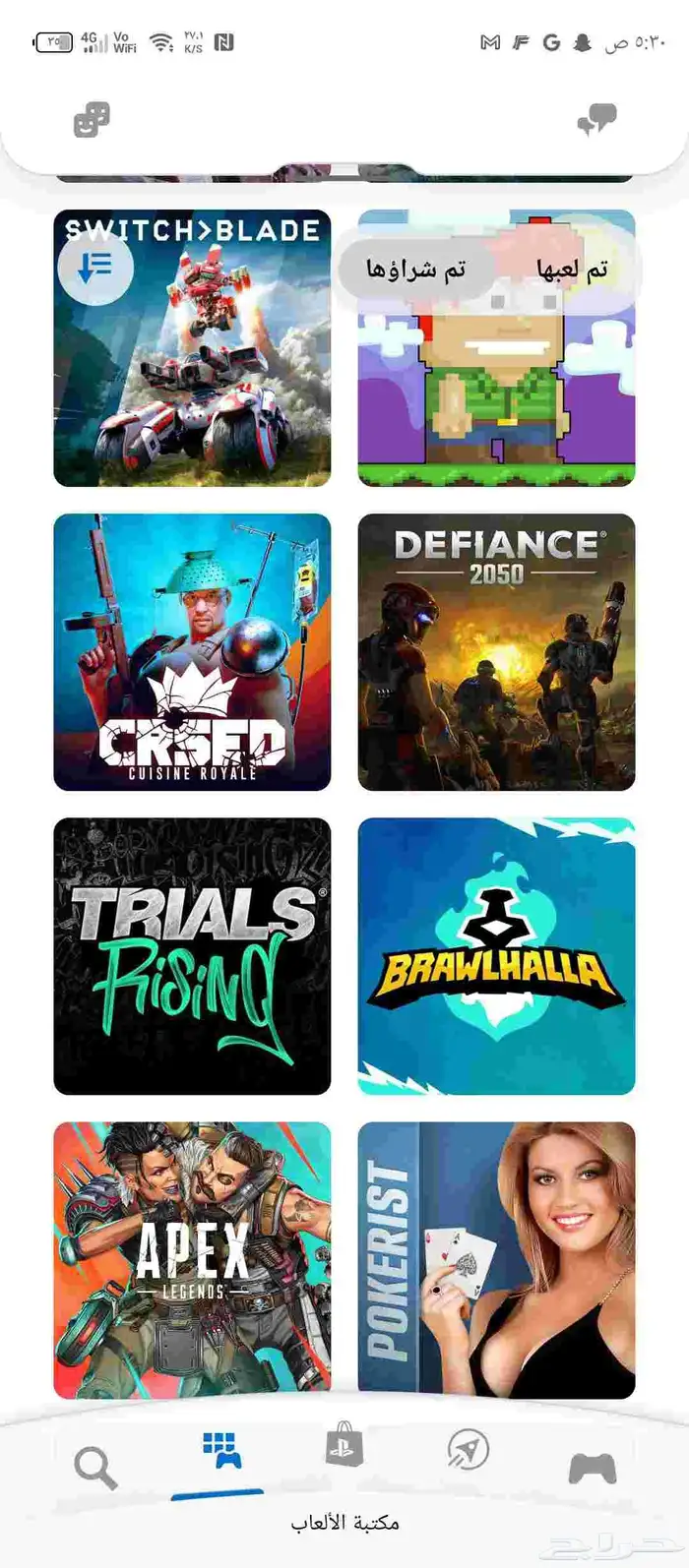Switch to the explore rocket tab
Image resolution: width=689 pixels, height=1568 pixels.
[x=468, y=1450]
